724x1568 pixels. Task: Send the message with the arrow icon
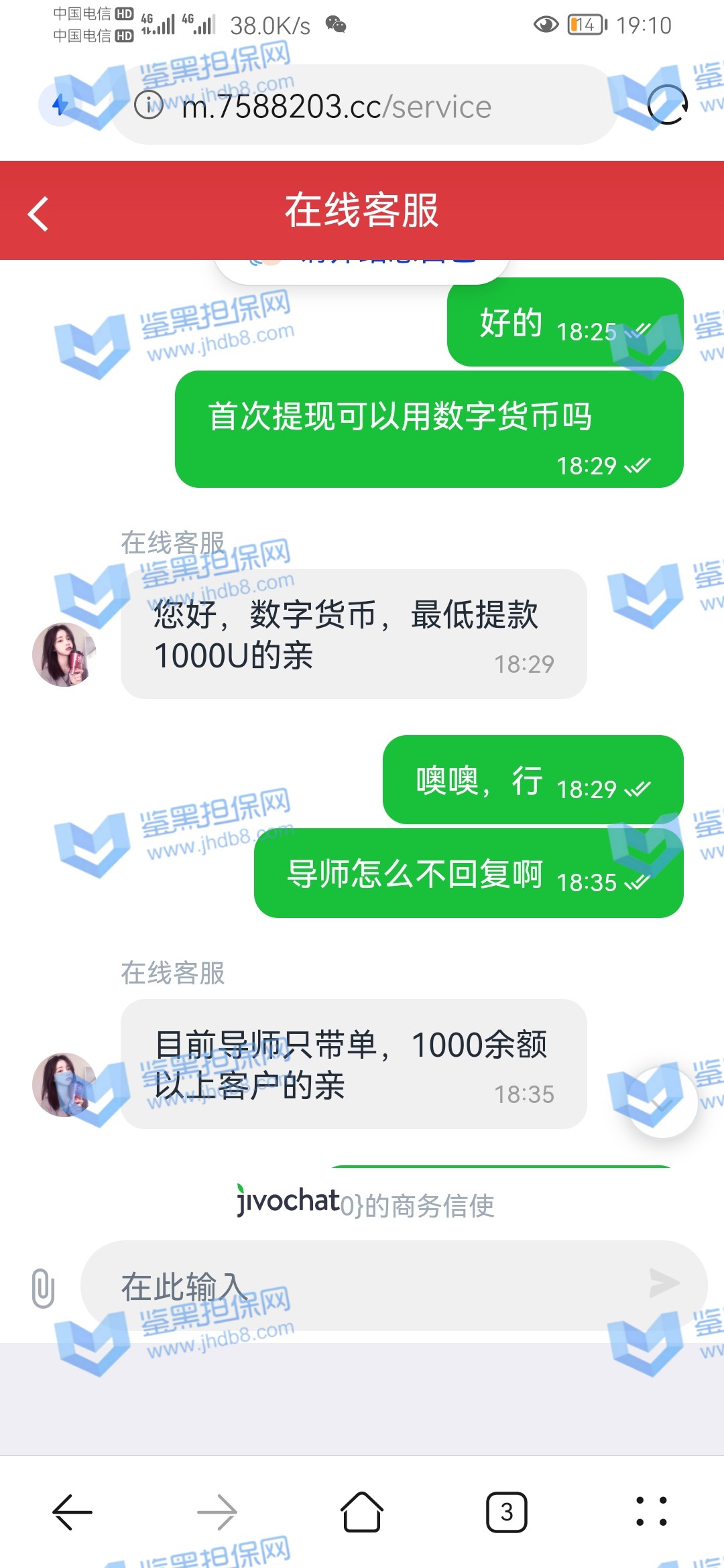pyautogui.click(x=664, y=1283)
